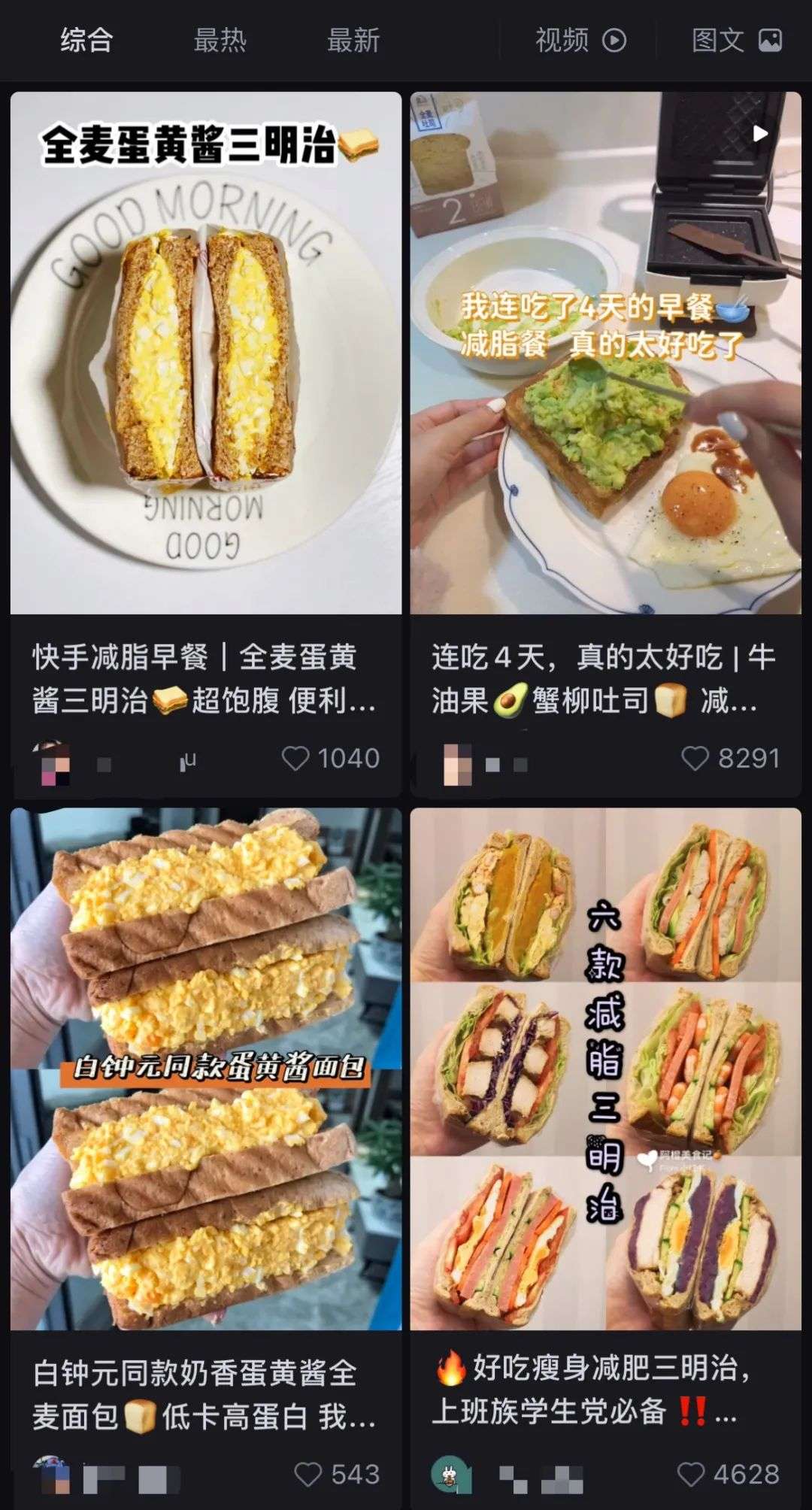View author avatar of 白钟元同款奶香蛋黄酱 post

pyautogui.click(x=52, y=1475)
